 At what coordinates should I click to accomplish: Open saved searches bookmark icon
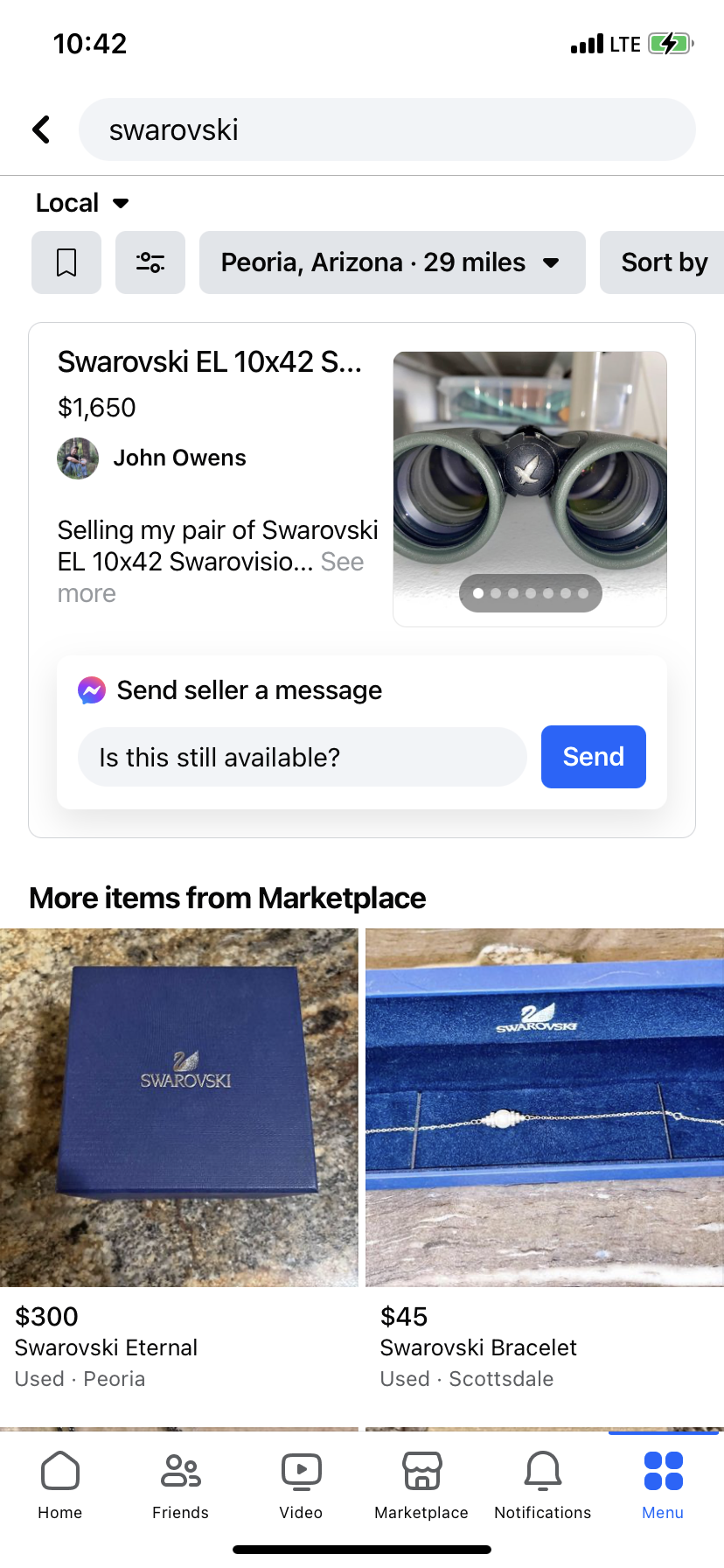66,262
